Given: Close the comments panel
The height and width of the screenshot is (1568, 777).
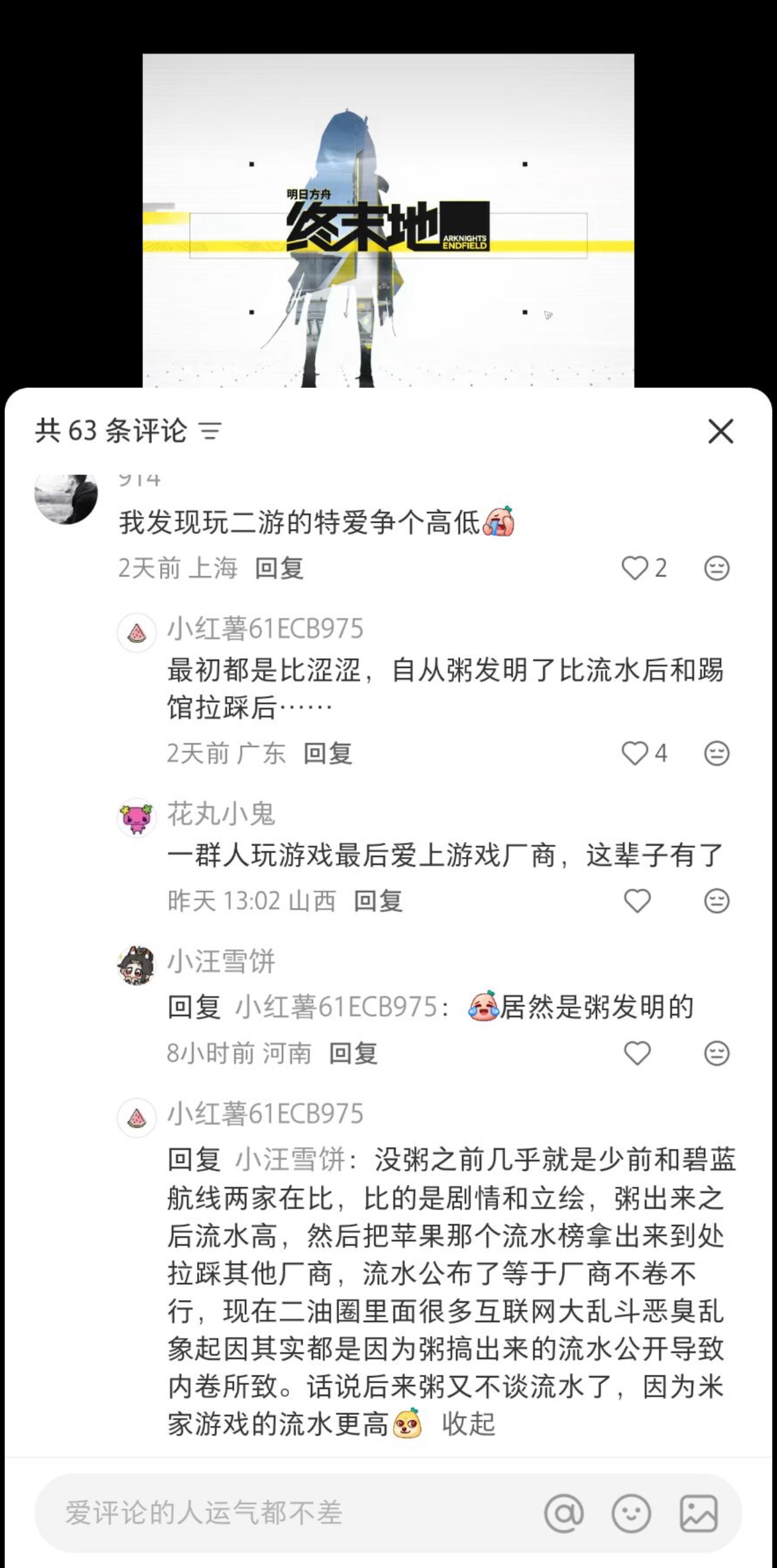Looking at the screenshot, I should pyautogui.click(x=720, y=431).
